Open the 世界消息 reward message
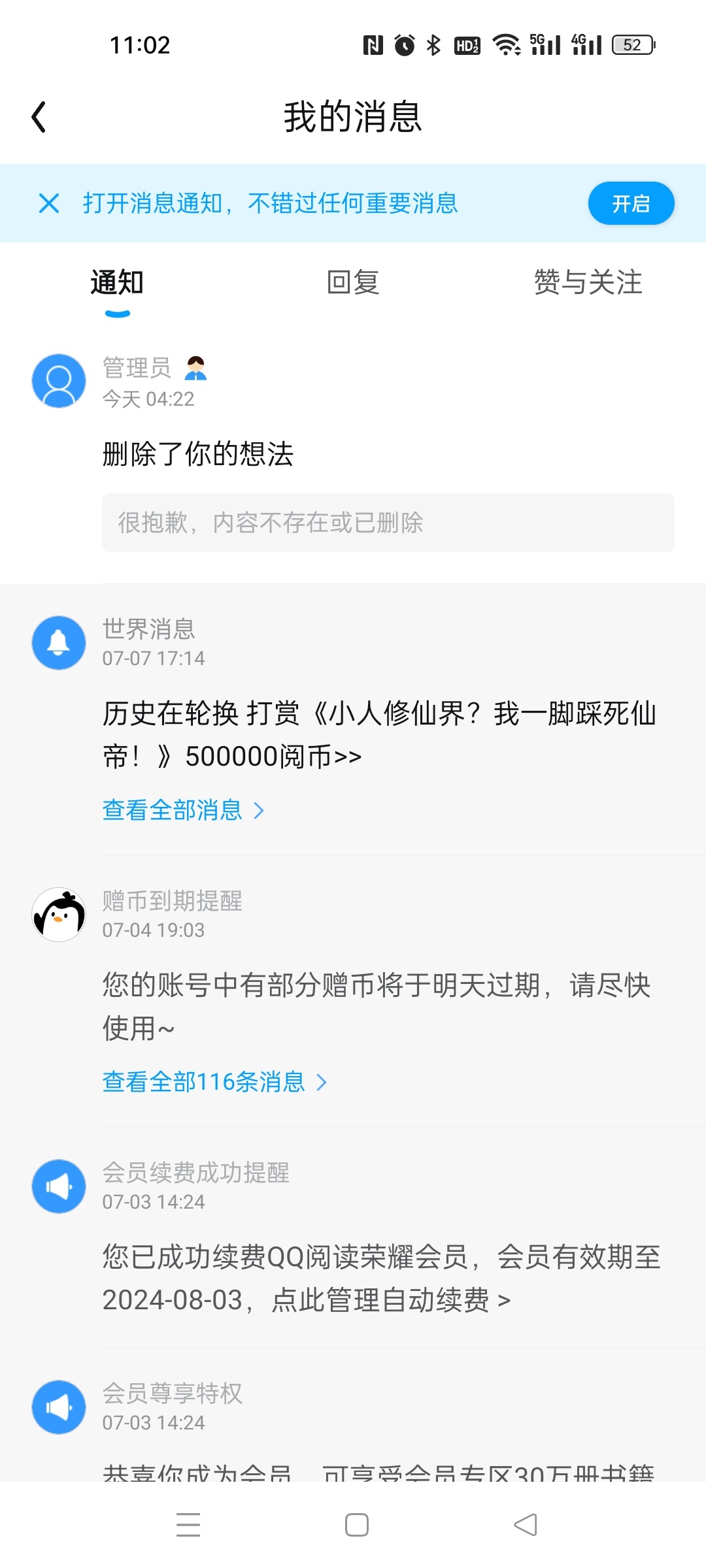The height and width of the screenshot is (1568, 706). [379, 734]
